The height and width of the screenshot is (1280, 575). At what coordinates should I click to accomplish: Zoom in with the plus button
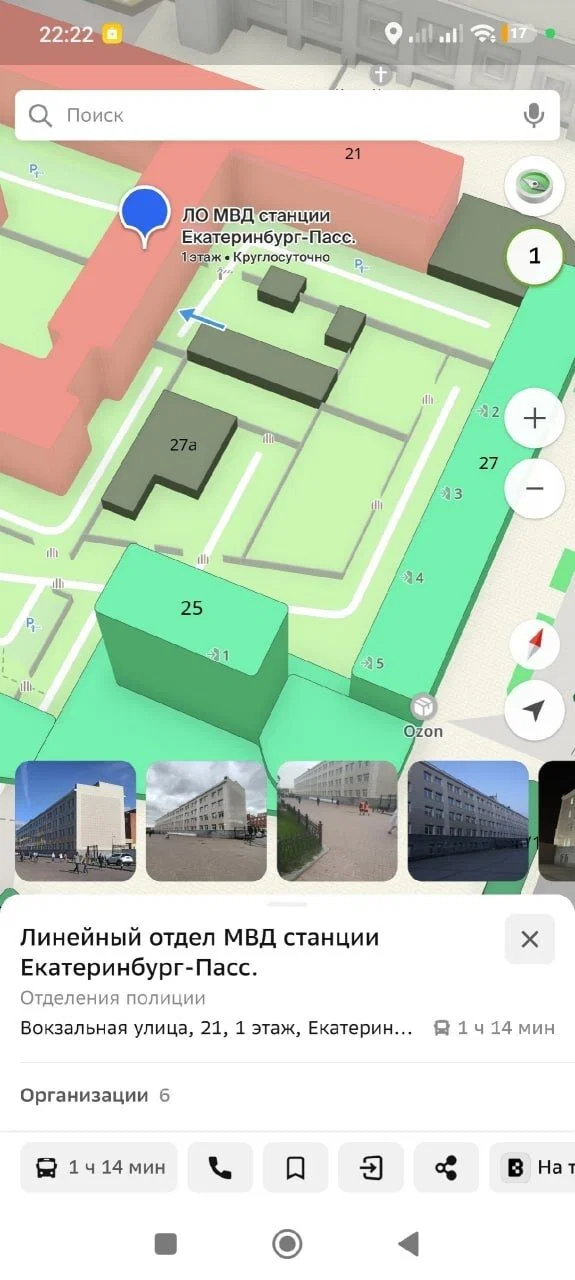pyautogui.click(x=534, y=418)
